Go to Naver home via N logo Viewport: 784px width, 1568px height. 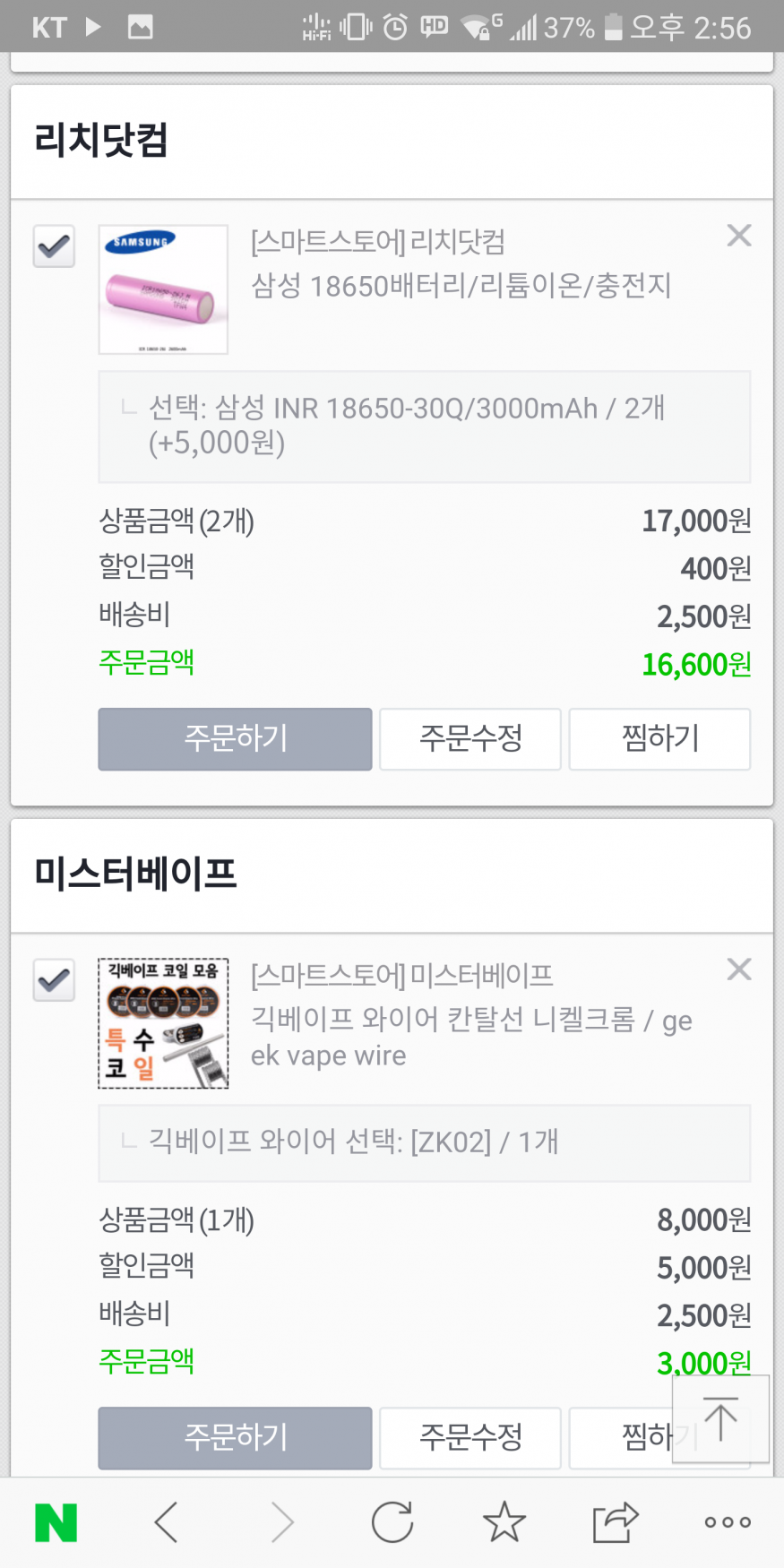click(56, 1522)
